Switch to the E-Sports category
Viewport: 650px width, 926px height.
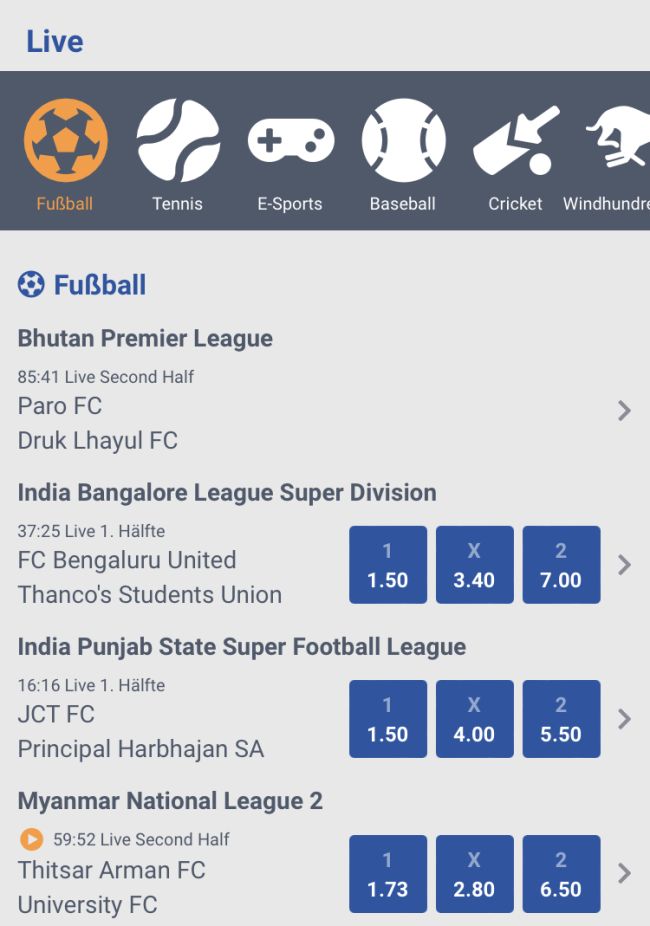[x=290, y=153]
